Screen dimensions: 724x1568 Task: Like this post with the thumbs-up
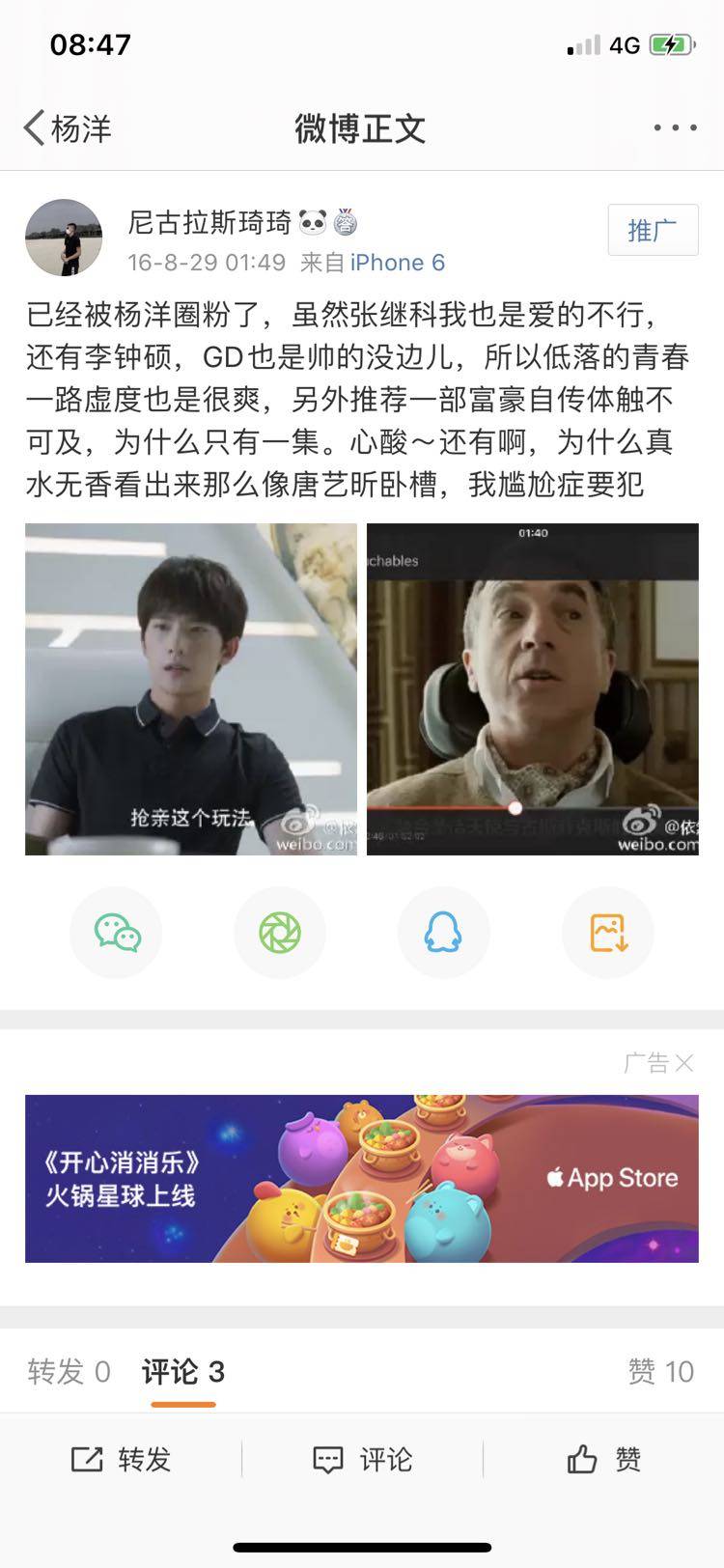tap(603, 1459)
